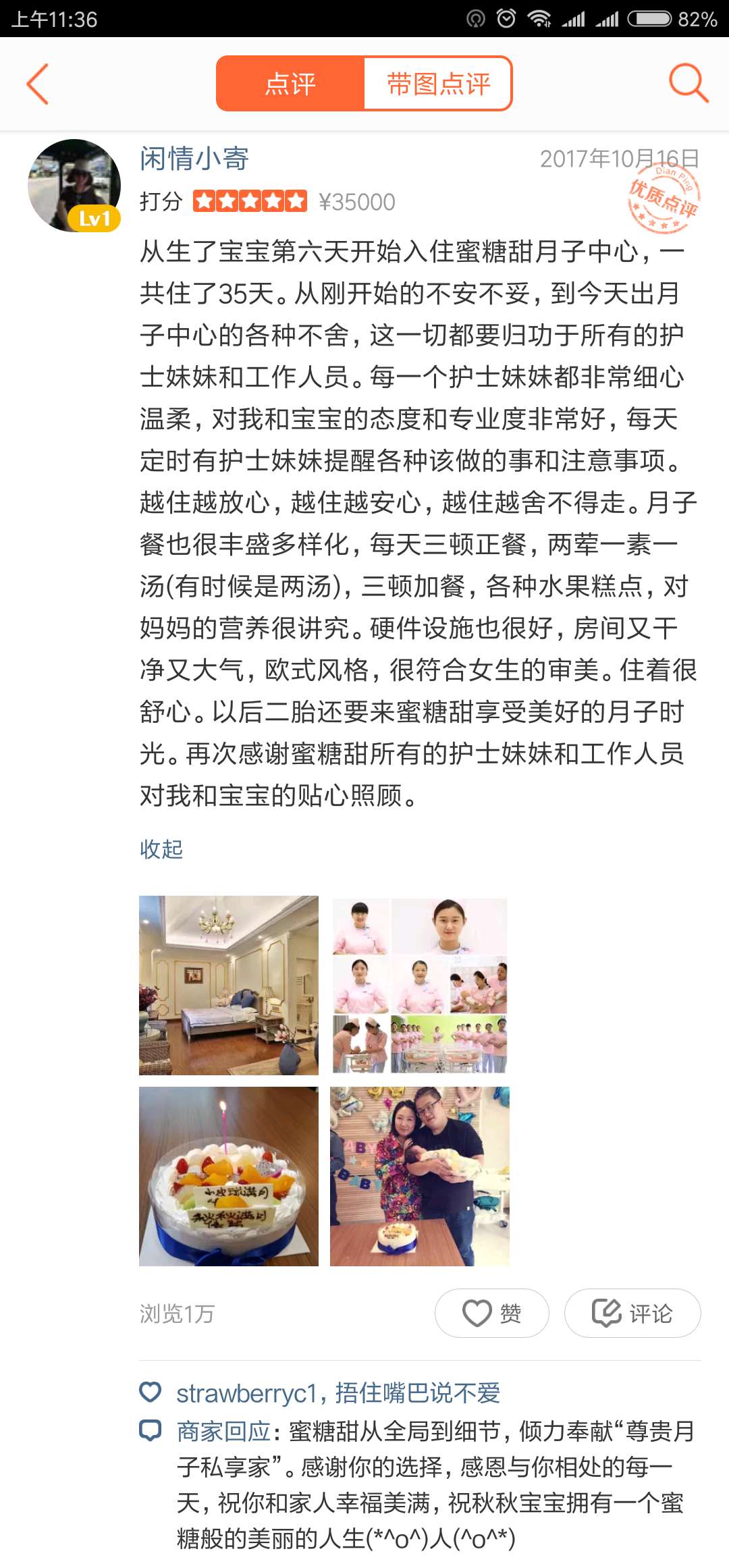Switch to the 点评 tab
The height and width of the screenshot is (1568, 729).
(x=290, y=84)
